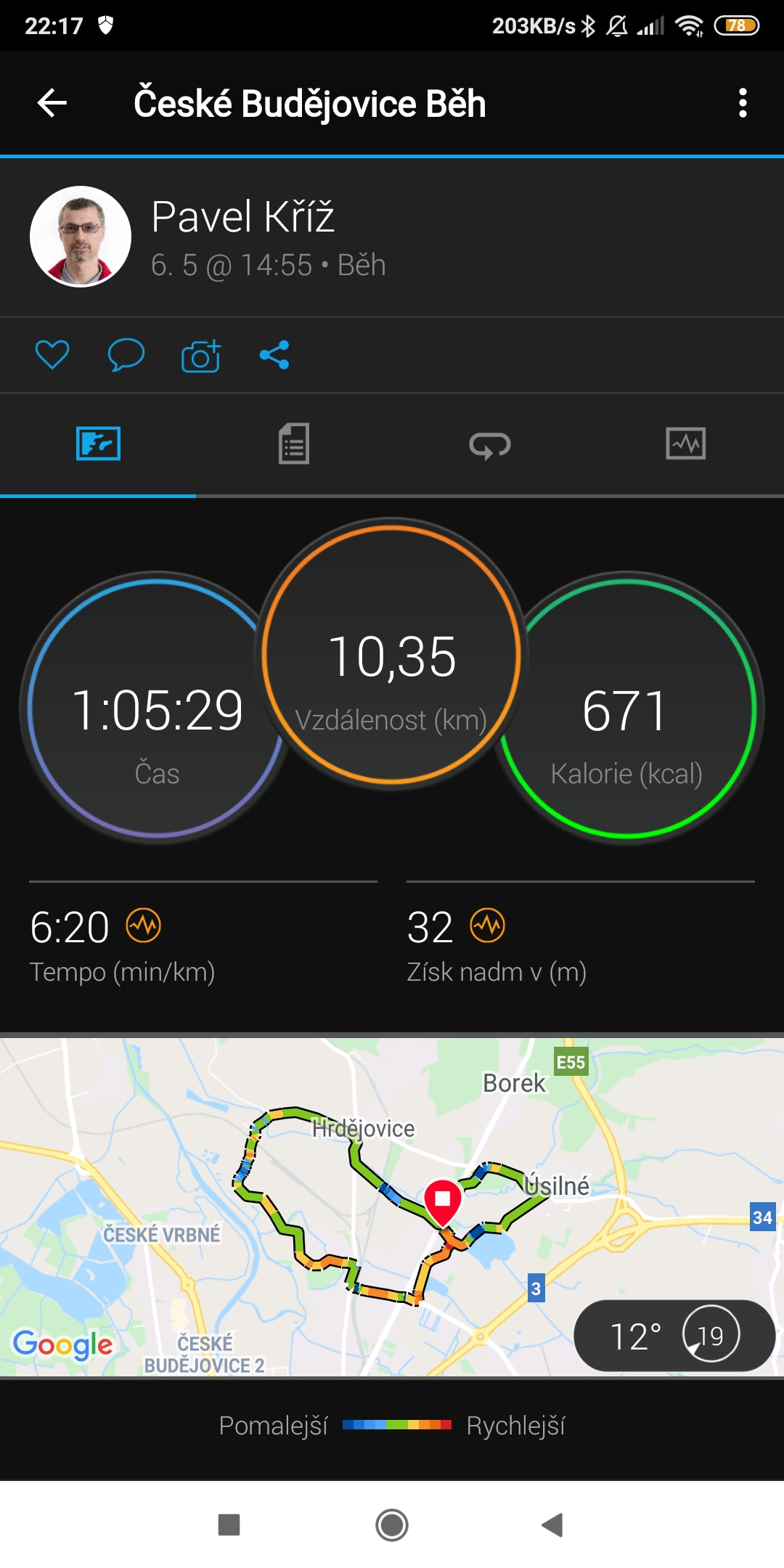Image resolution: width=784 pixels, height=1568 pixels.
Task: Tap the system home button
Action: point(392,1524)
